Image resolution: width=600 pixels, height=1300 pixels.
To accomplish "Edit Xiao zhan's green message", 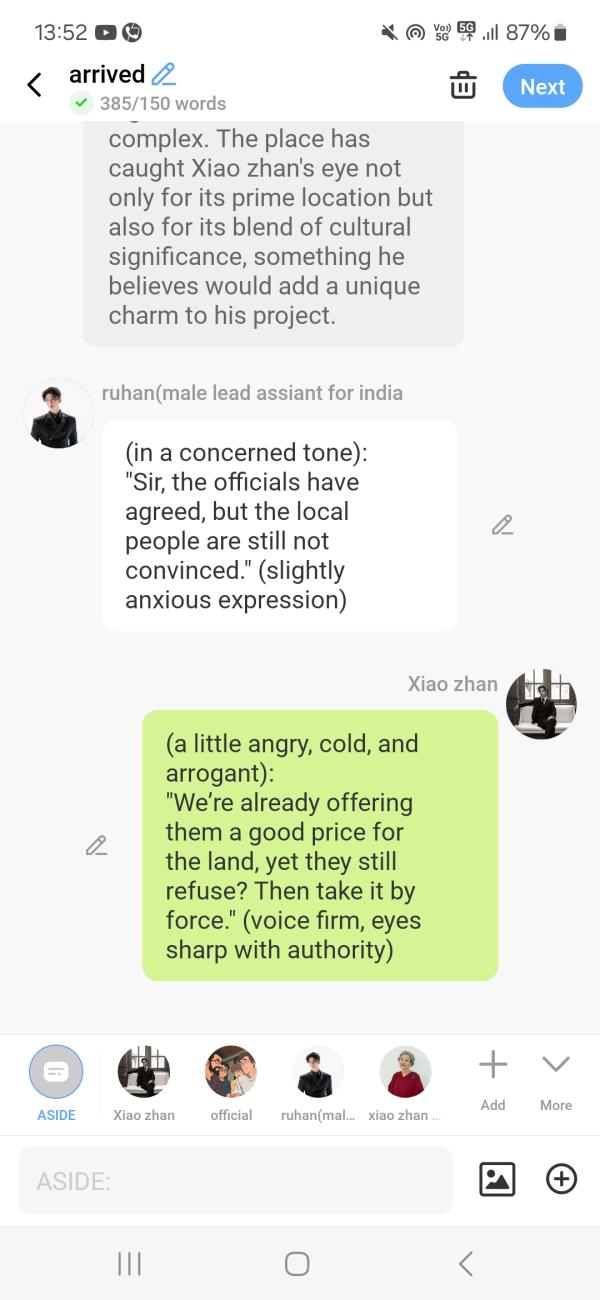I will click(x=96, y=846).
